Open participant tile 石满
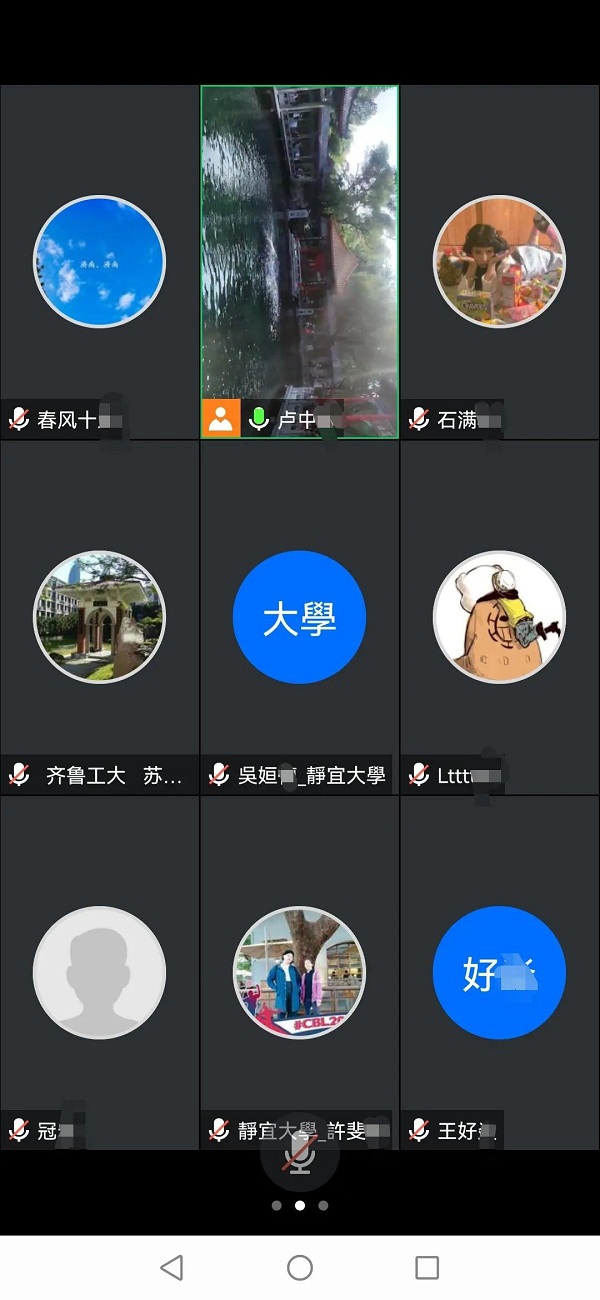Viewport: 600px width, 1300px height. (500, 262)
